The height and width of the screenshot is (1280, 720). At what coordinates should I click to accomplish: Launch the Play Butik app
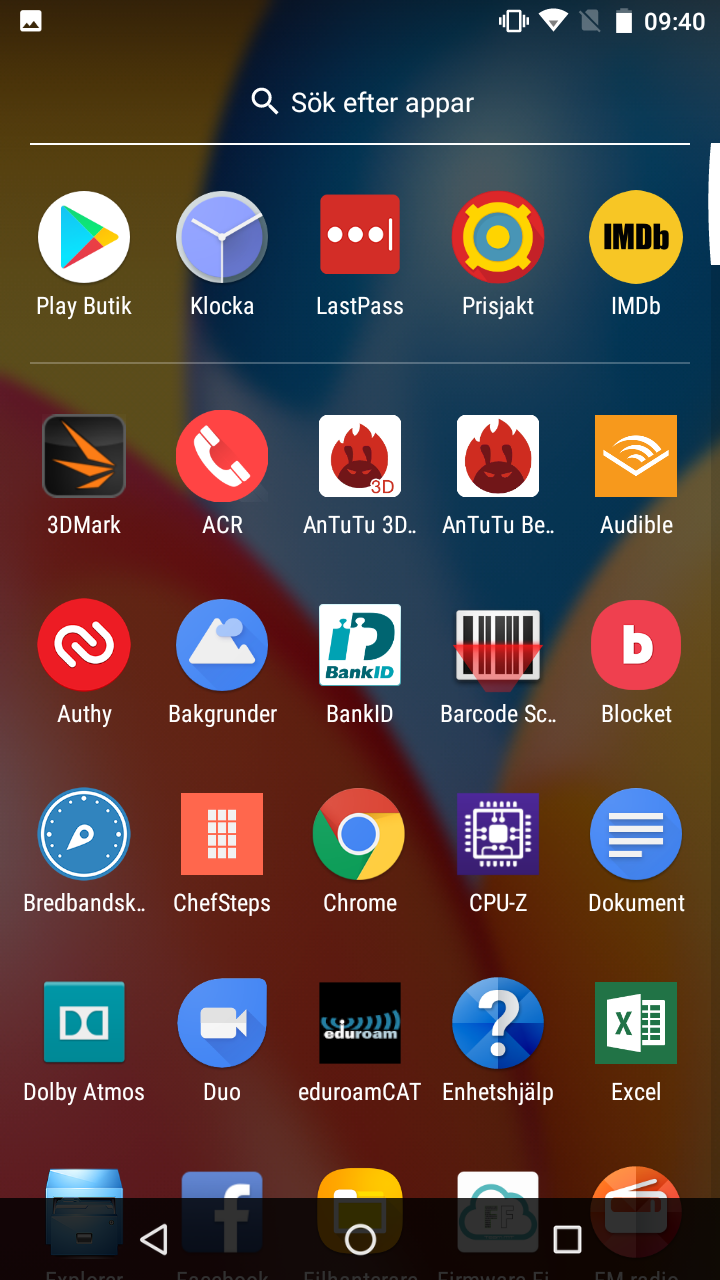(x=84, y=238)
